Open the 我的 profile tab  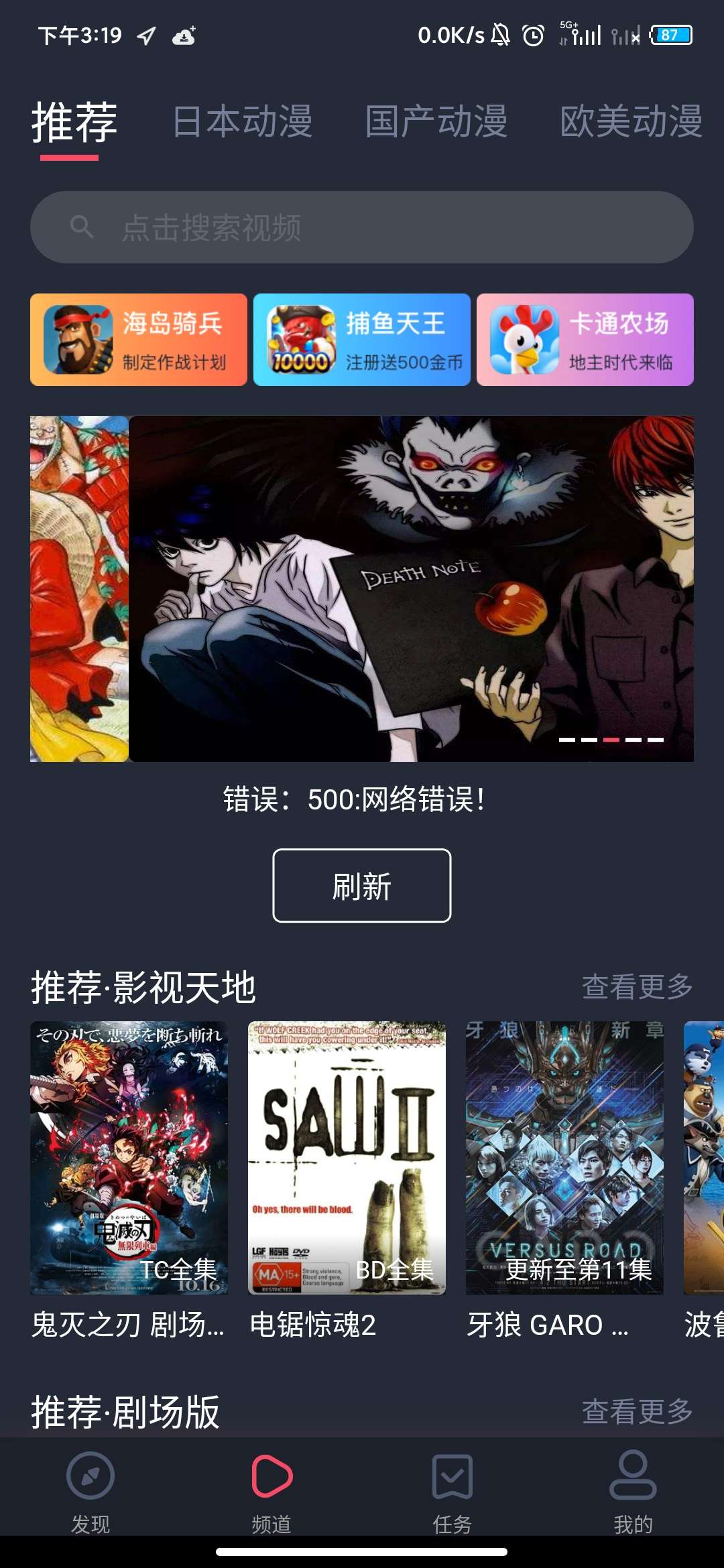pyautogui.click(x=633, y=1492)
